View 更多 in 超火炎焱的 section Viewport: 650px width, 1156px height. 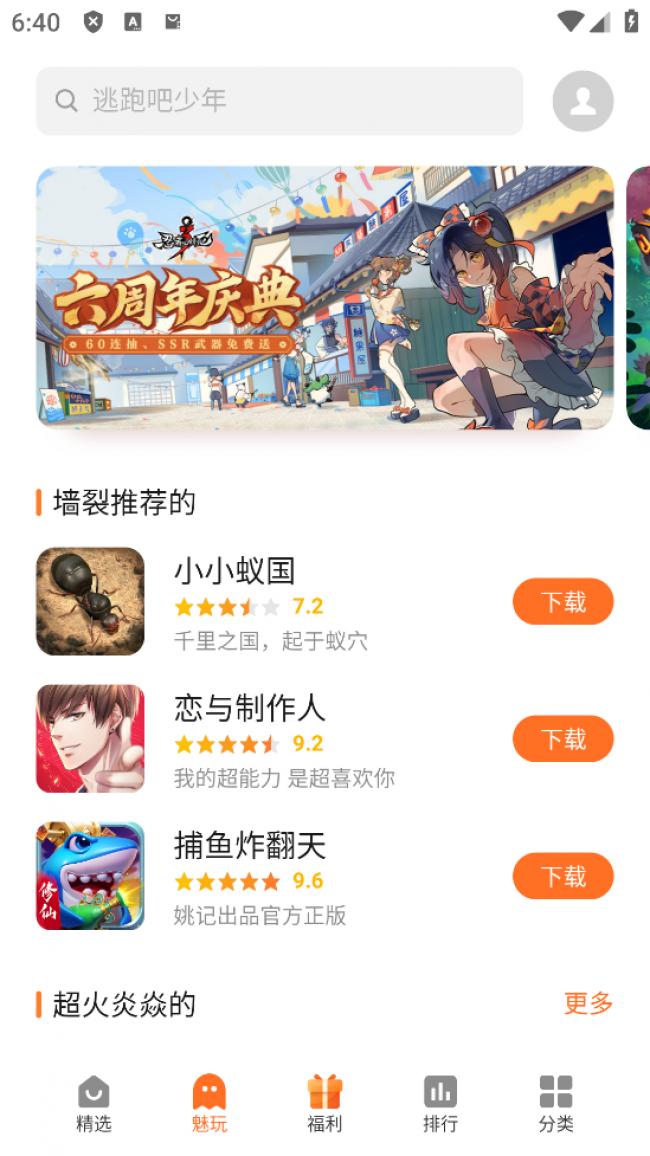588,1003
